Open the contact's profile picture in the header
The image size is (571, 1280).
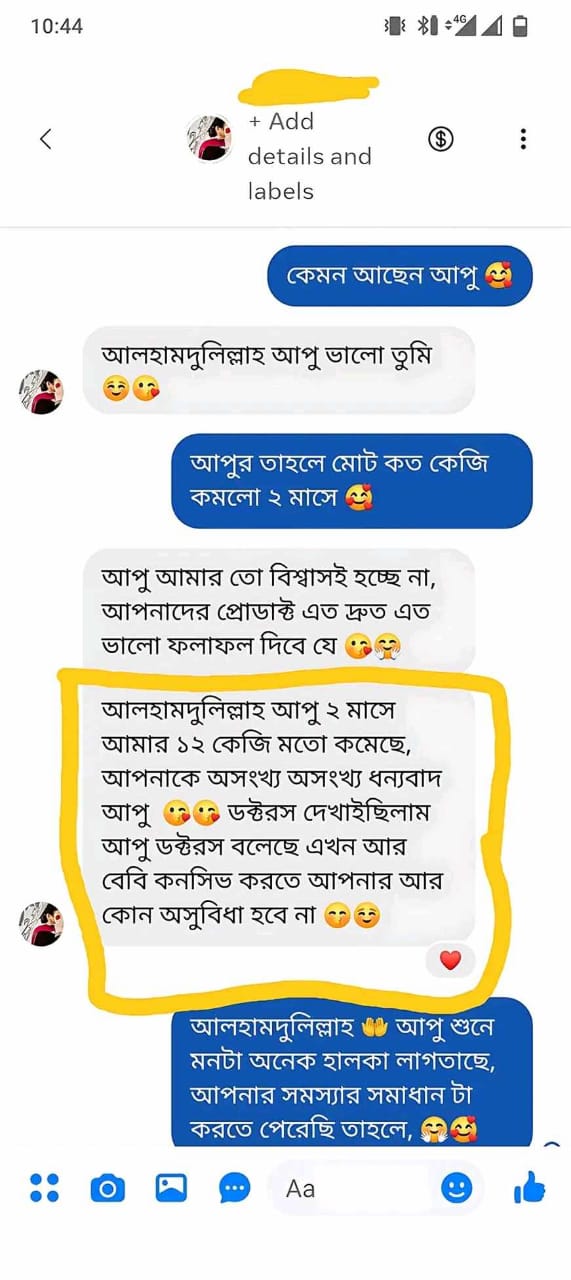(210, 139)
